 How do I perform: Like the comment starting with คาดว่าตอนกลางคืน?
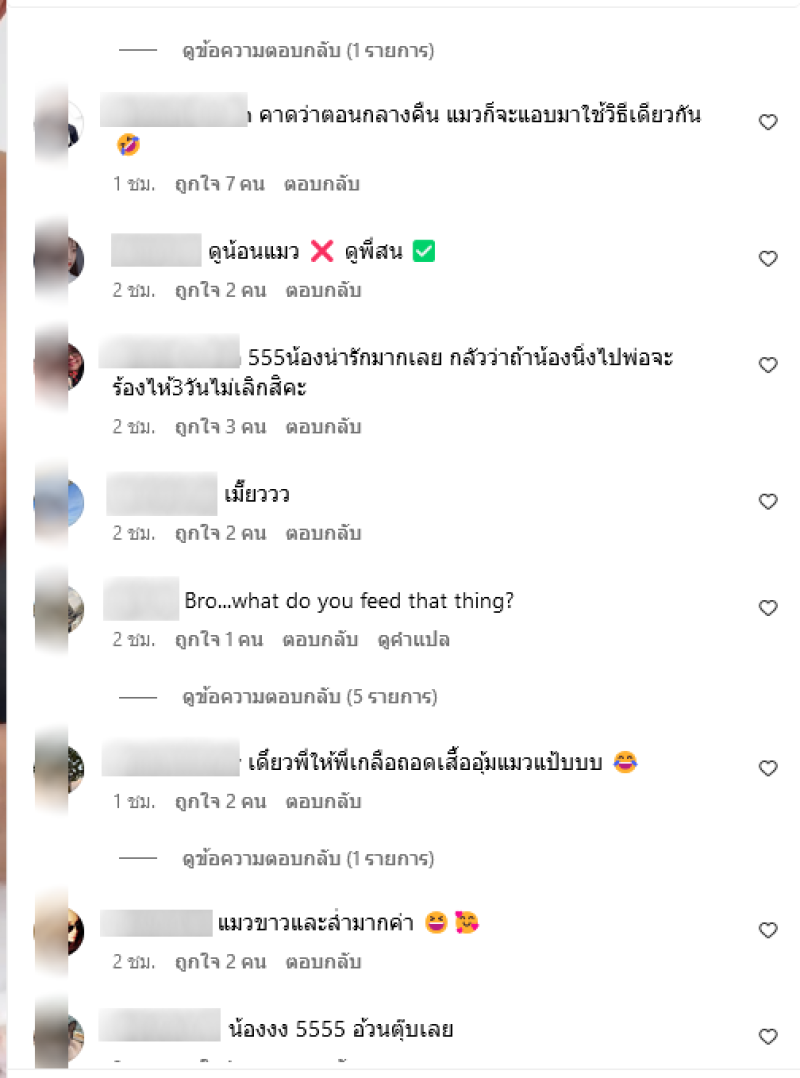[x=768, y=122]
